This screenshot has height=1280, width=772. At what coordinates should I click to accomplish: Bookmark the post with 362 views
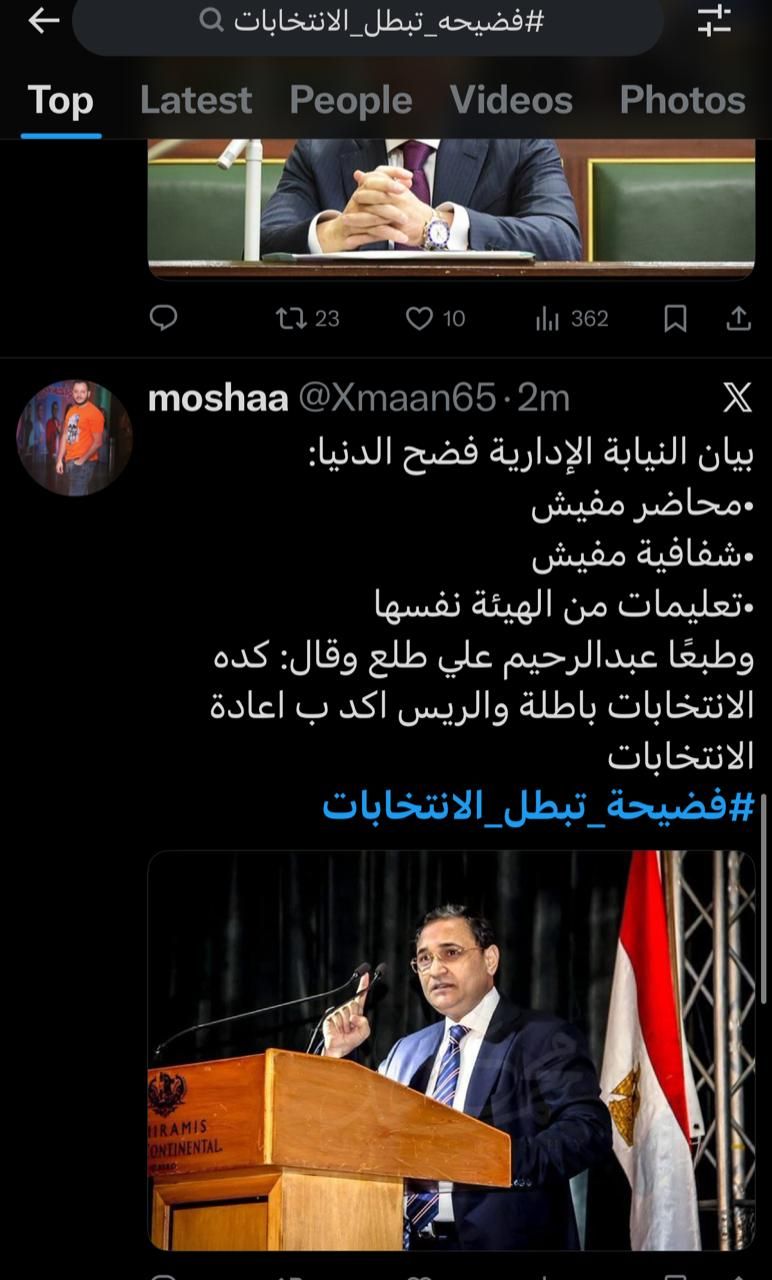pyautogui.click(x=676, y=318)
